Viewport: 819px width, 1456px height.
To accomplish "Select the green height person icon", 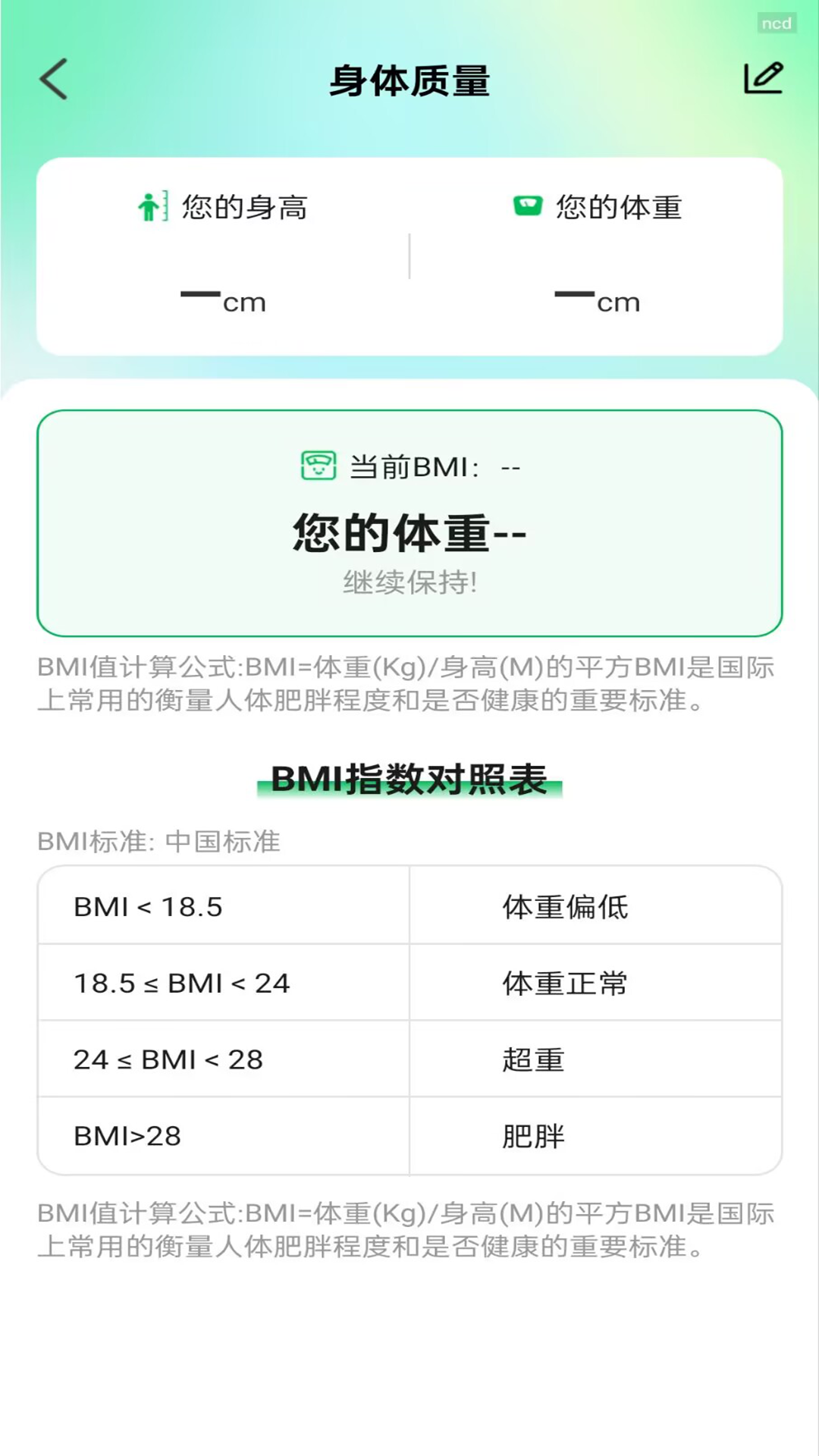I will [150, 206].
